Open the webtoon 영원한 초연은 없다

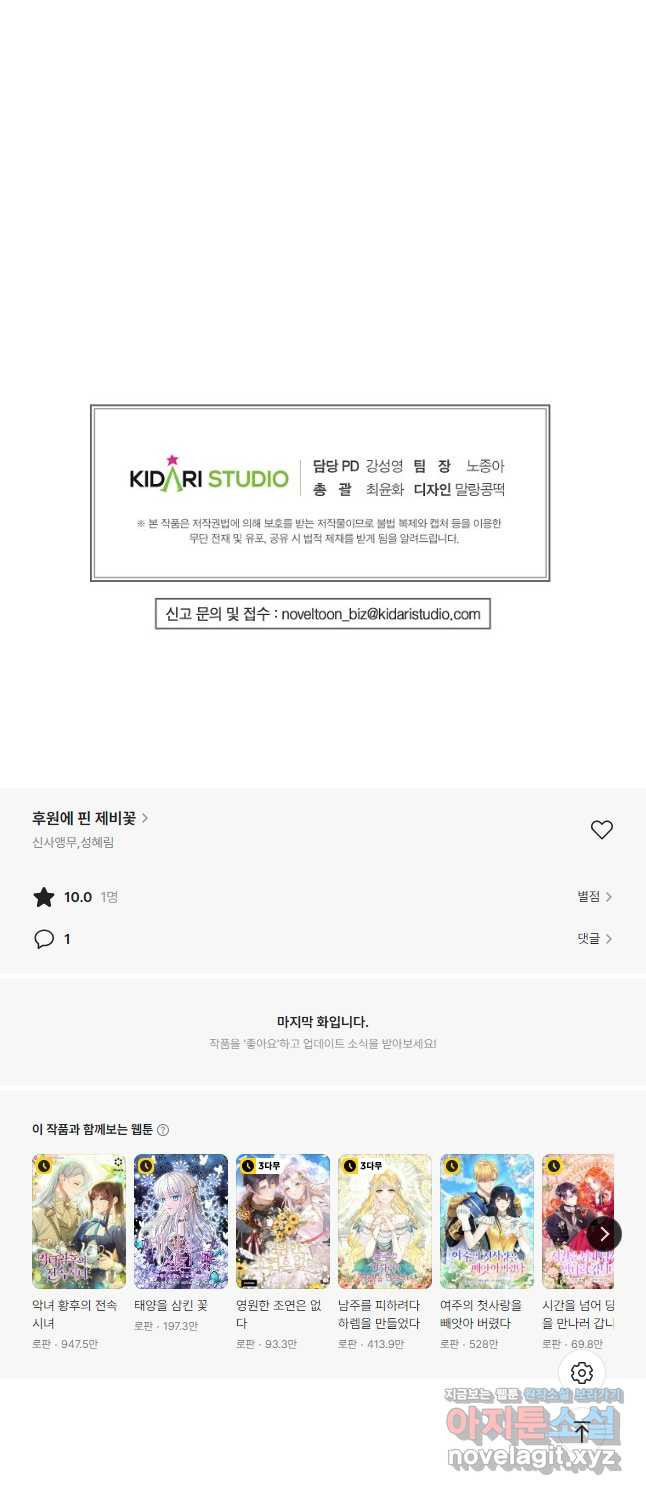(x=283, y=1221)
